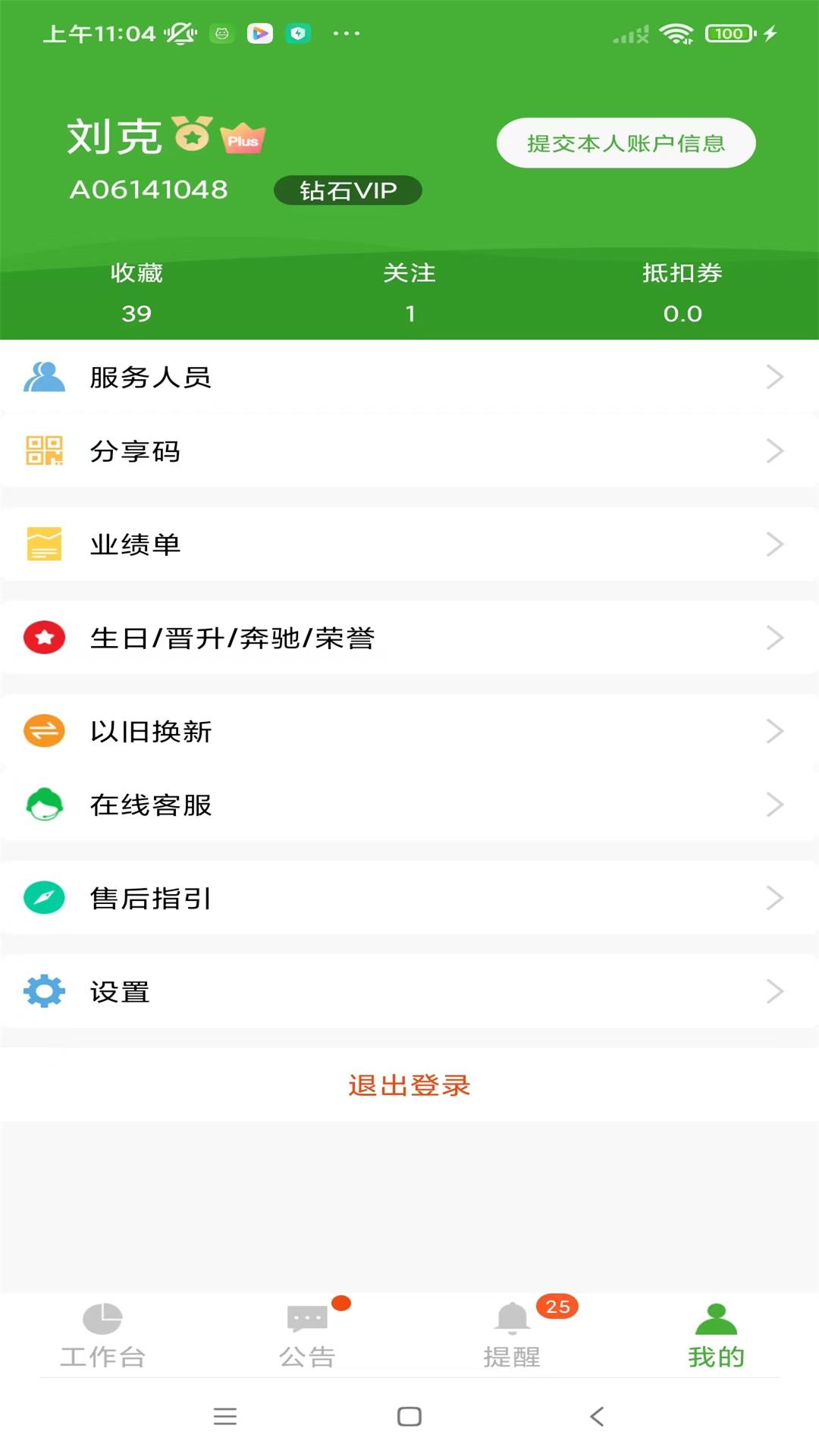Click the 提交本人账户信息 button
The width and height of the screenshot is (819, 1456).
pyautogui.click(x=626, y=143)
